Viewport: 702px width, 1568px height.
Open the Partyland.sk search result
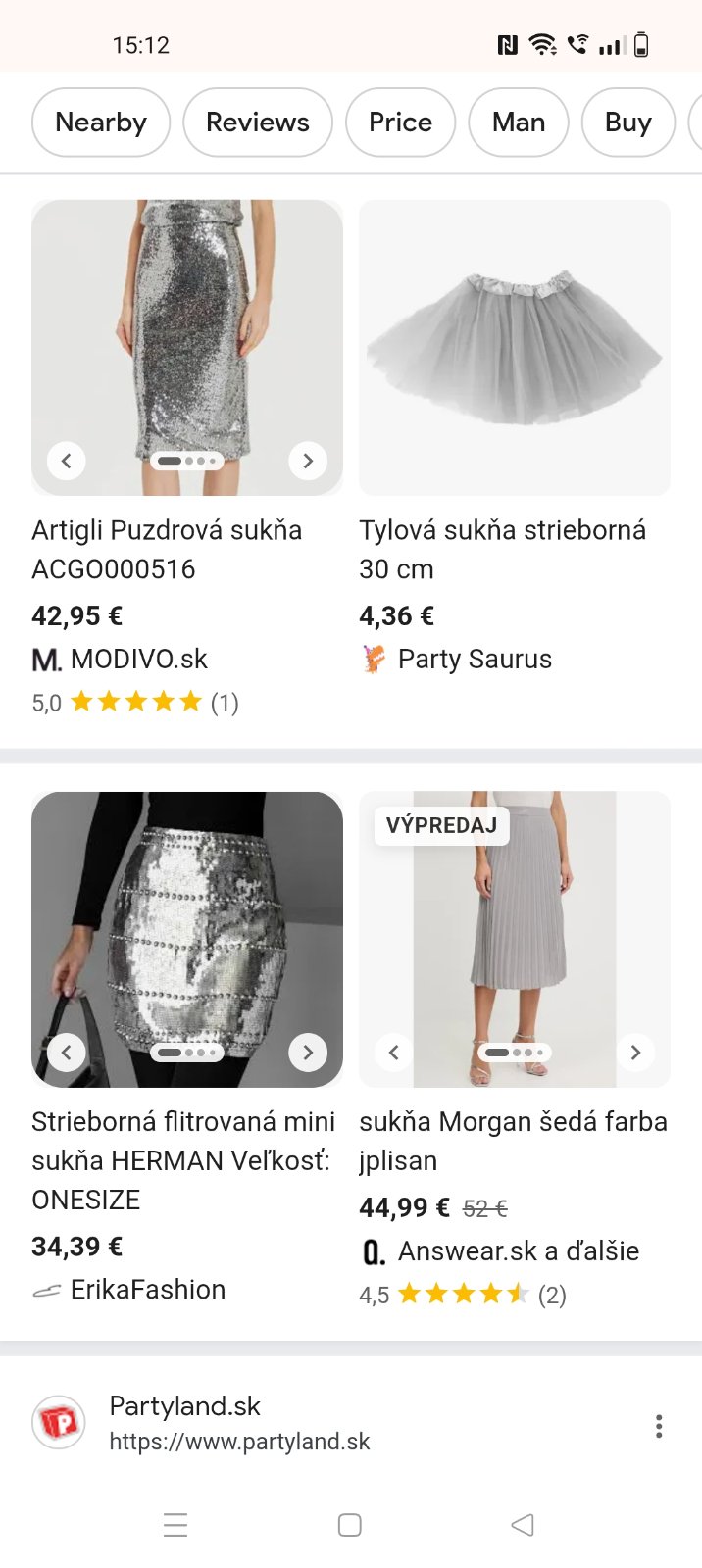click(239, 1423)
